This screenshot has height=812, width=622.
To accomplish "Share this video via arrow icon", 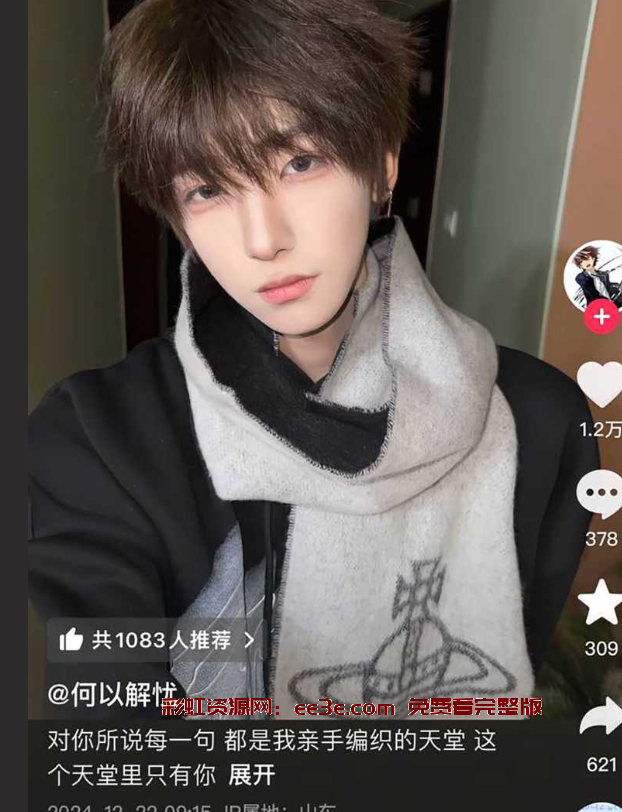I will coord(601,716).
